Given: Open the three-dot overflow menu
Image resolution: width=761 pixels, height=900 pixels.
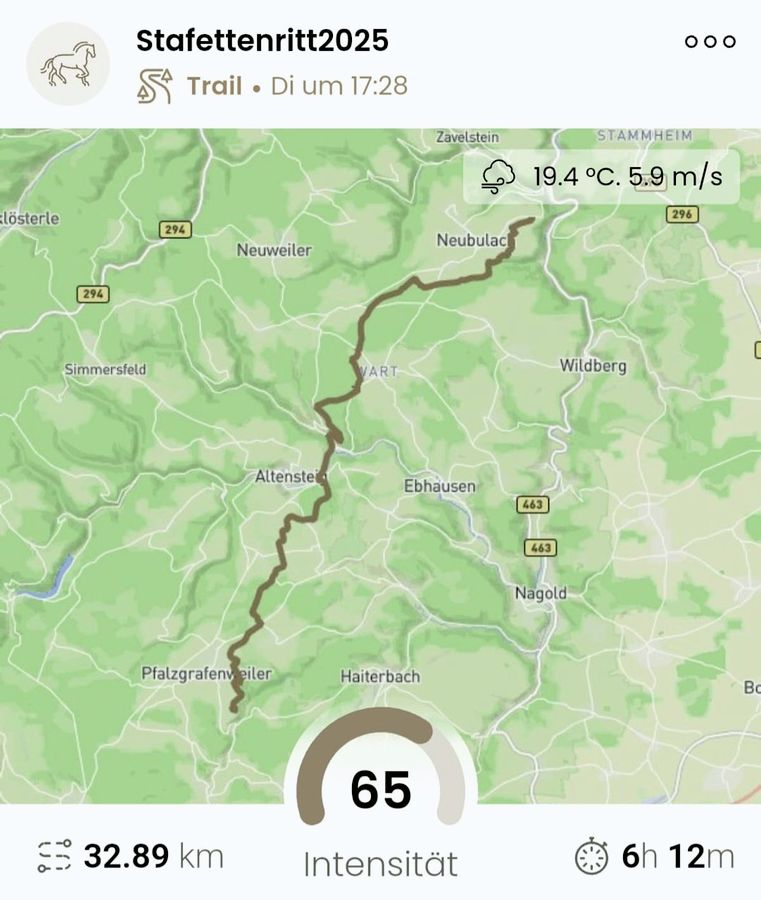Looking at the screenshot, I should tap(710, 42).
